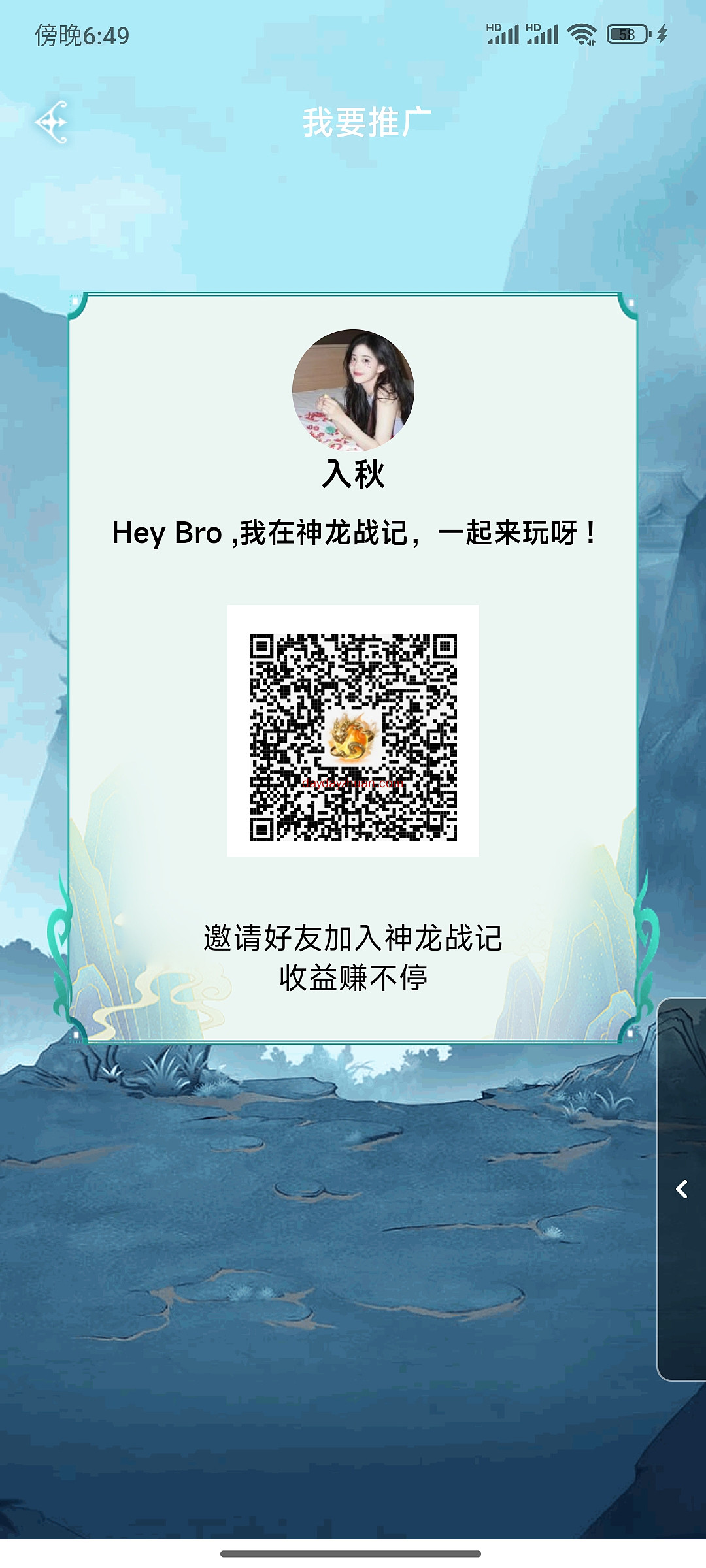Go back using the top-left arrow
The width and height of the screenshot is (706, 1568).
52,122
